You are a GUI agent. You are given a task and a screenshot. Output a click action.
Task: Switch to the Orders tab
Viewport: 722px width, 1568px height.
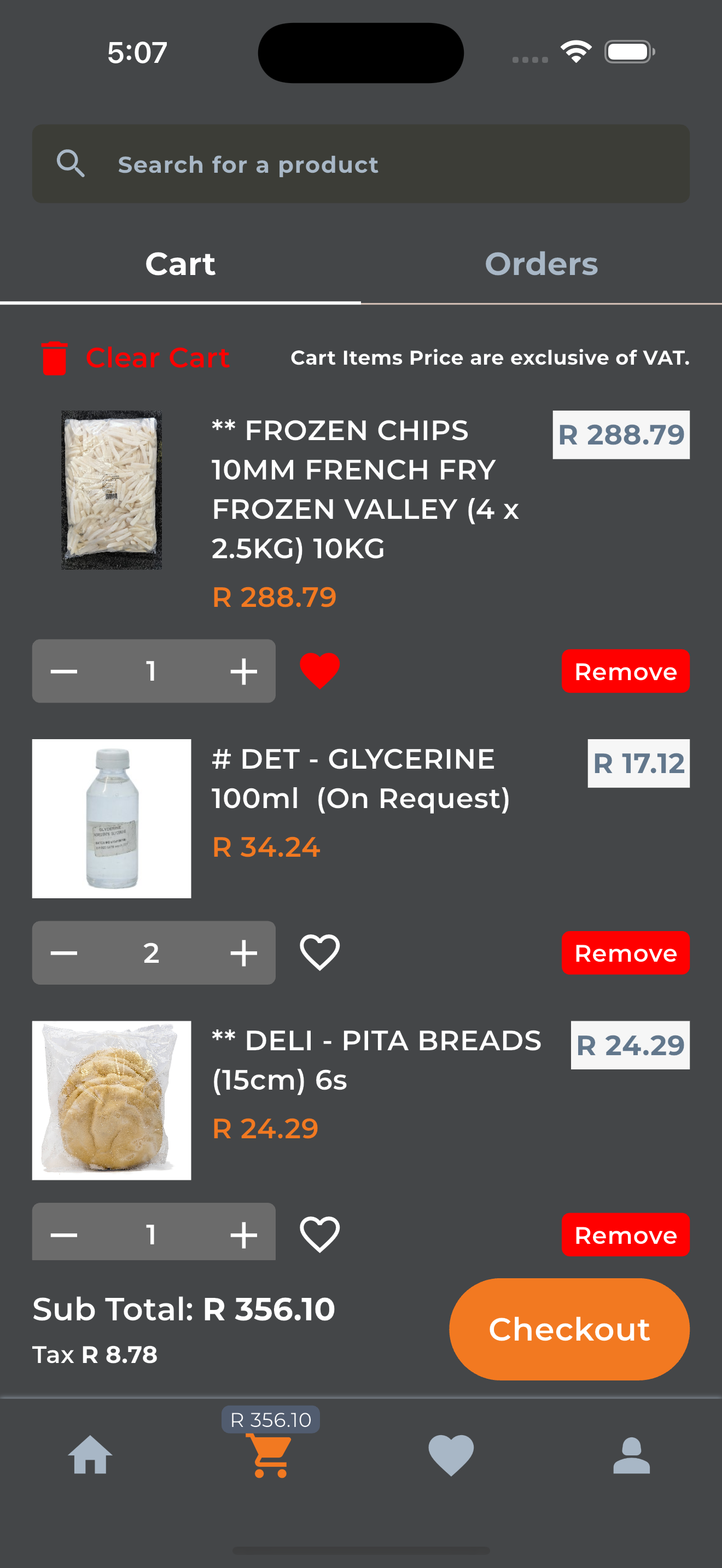coord(540,264)
